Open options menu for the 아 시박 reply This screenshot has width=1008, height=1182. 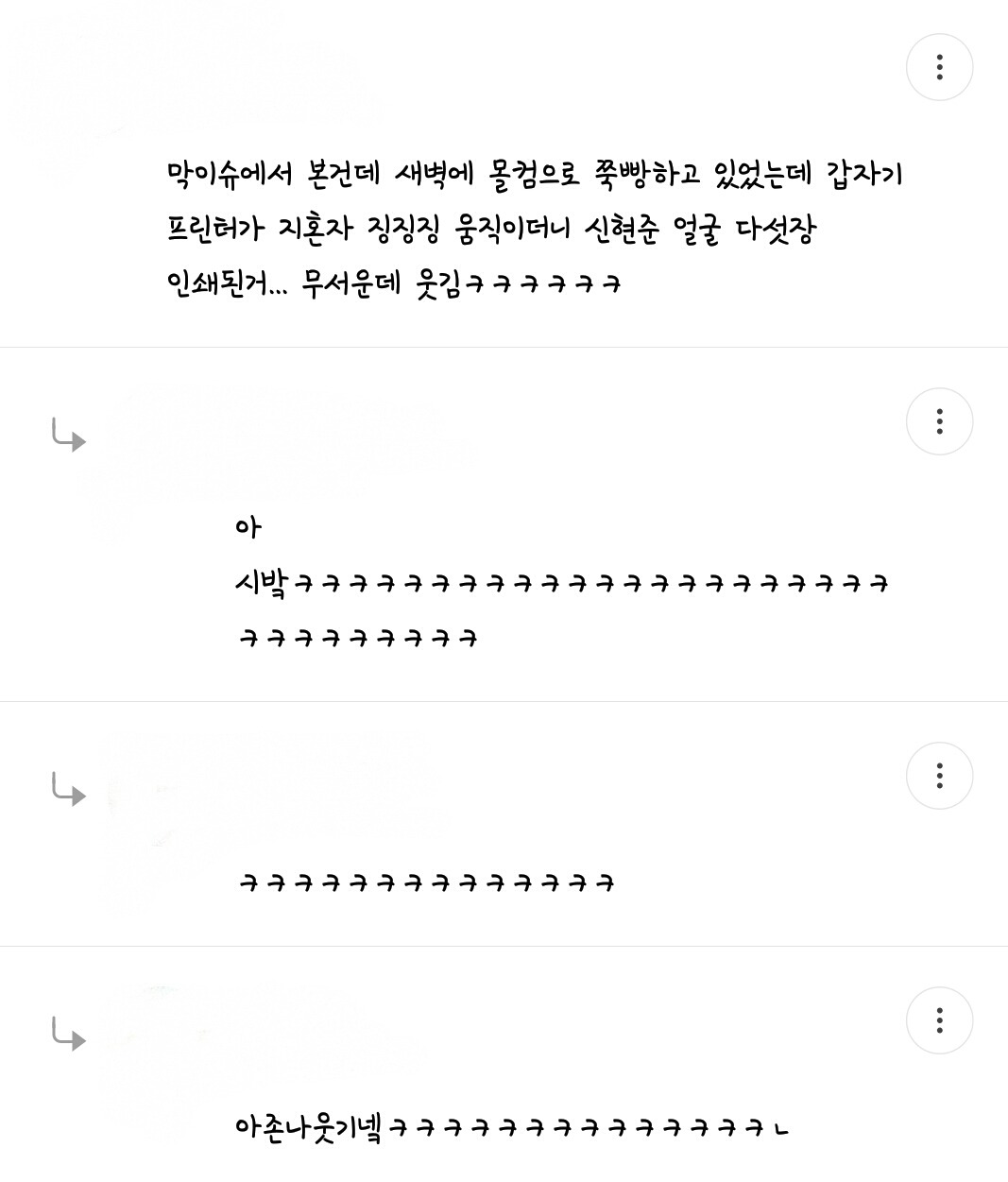coord(939,421)
